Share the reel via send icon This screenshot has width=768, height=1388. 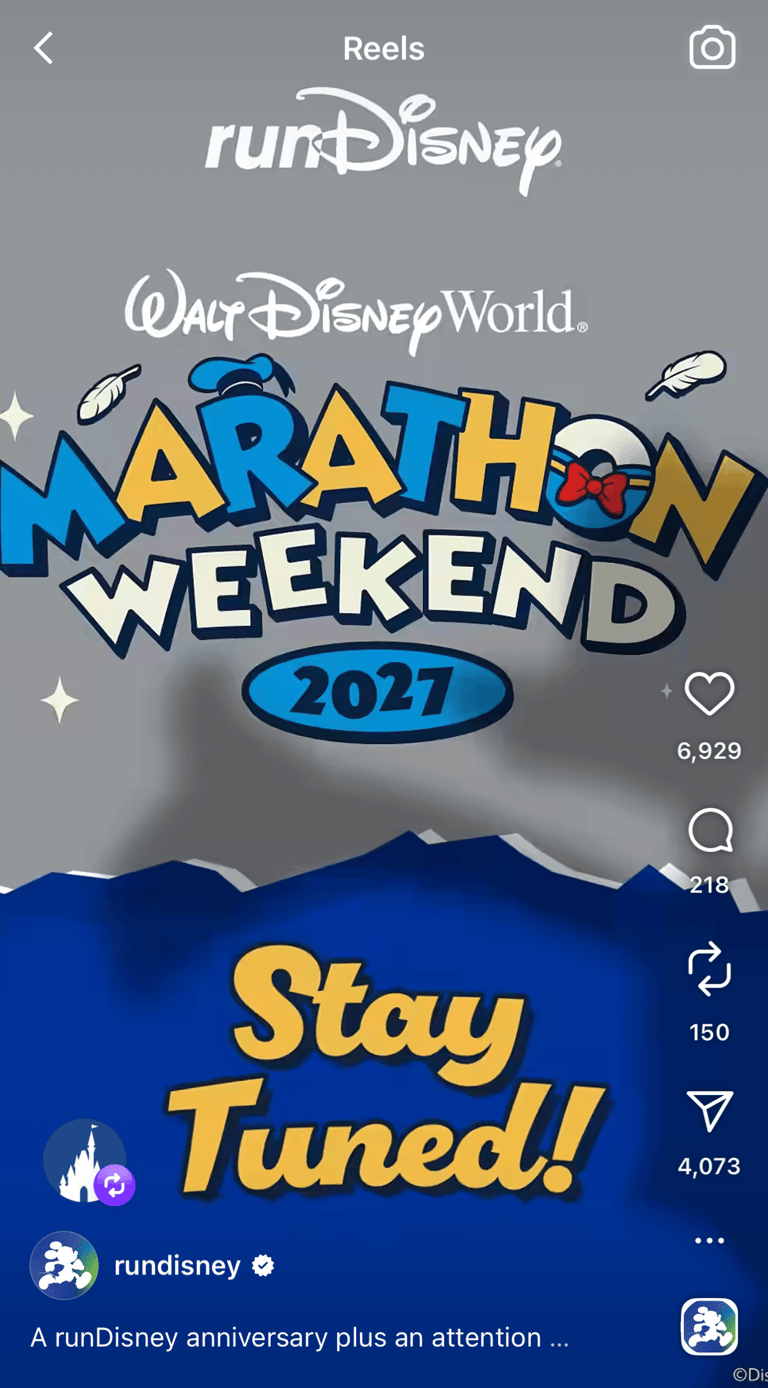(x=709, y=1111)
